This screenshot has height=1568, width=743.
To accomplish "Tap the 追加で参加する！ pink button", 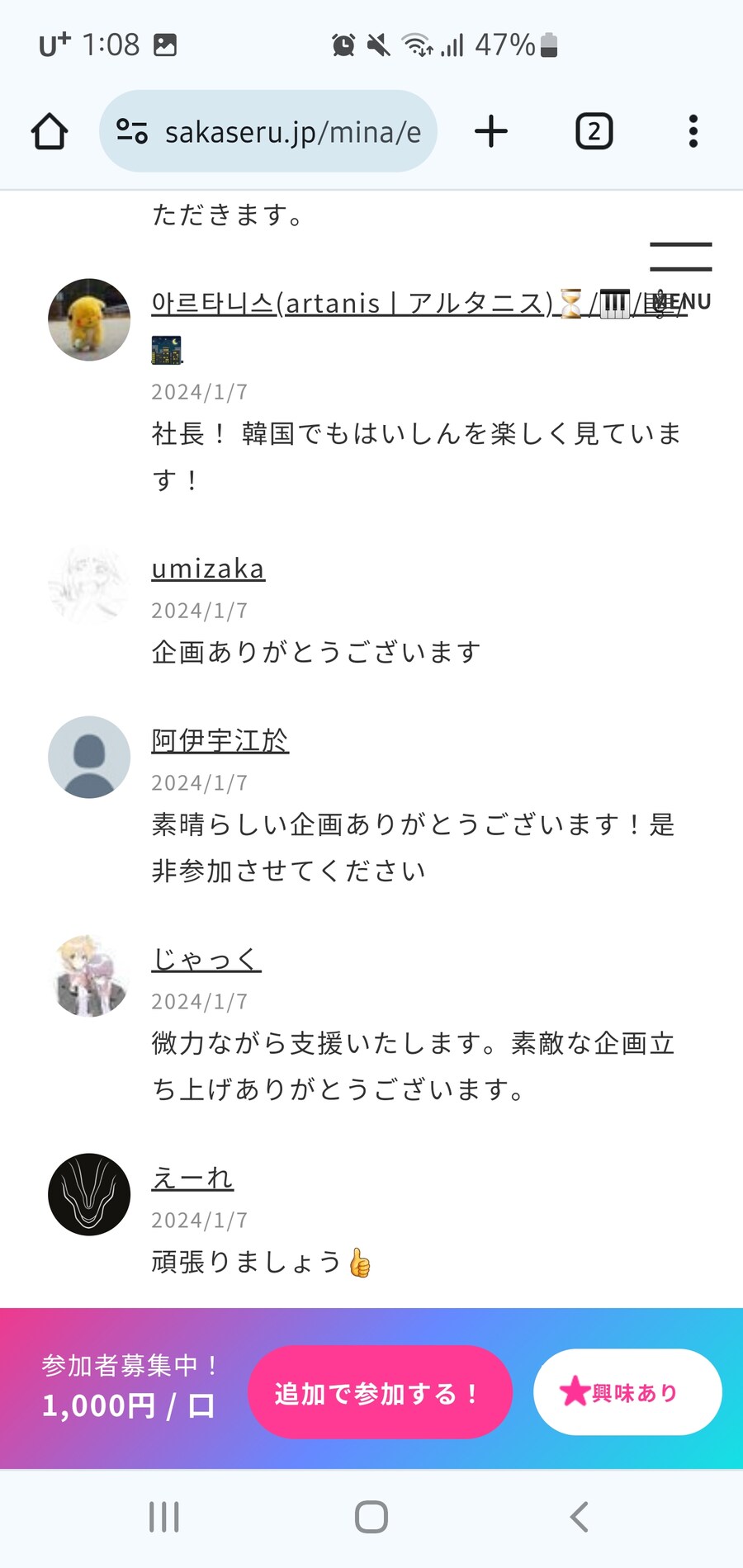I will click(380, 1391).
